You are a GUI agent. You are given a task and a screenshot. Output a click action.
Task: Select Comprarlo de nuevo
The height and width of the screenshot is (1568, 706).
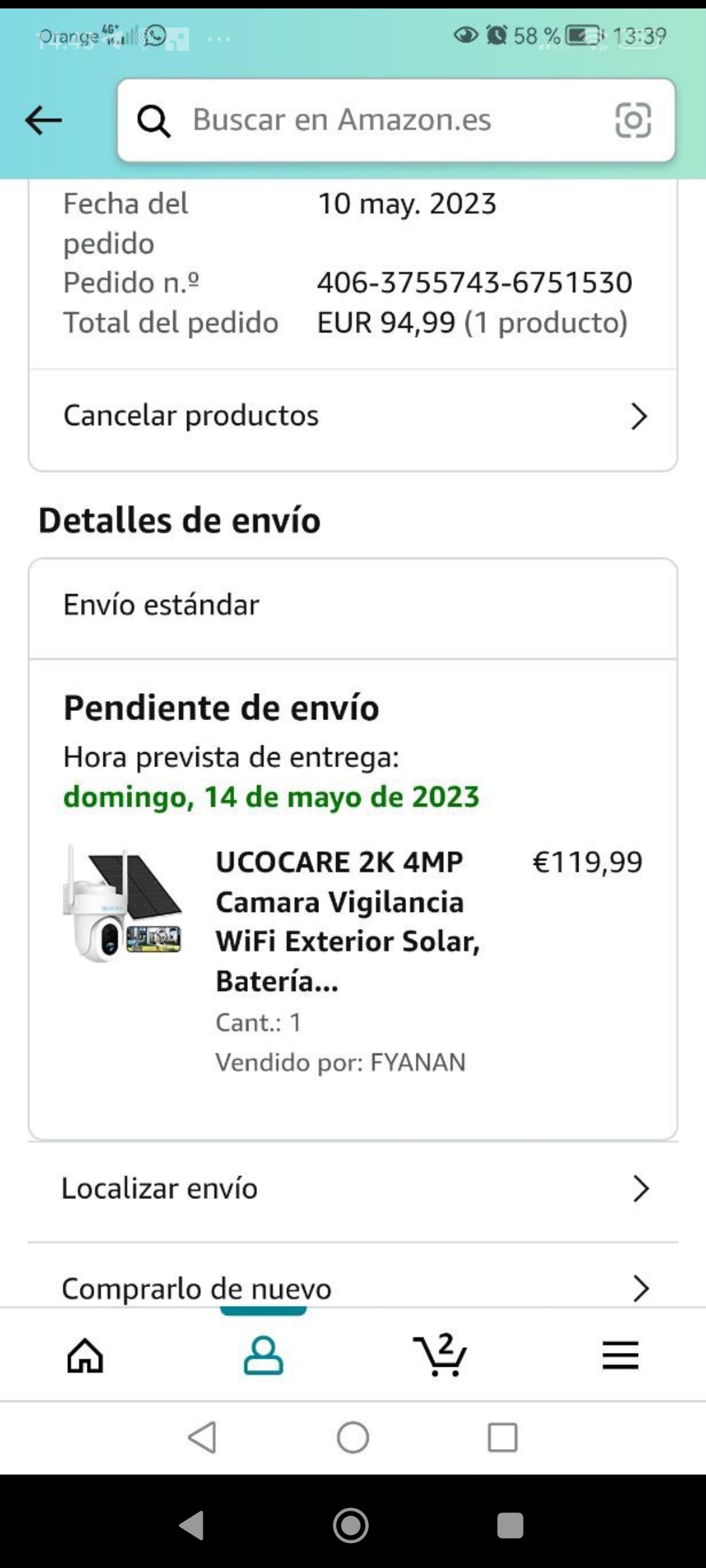coord(353,1288)
